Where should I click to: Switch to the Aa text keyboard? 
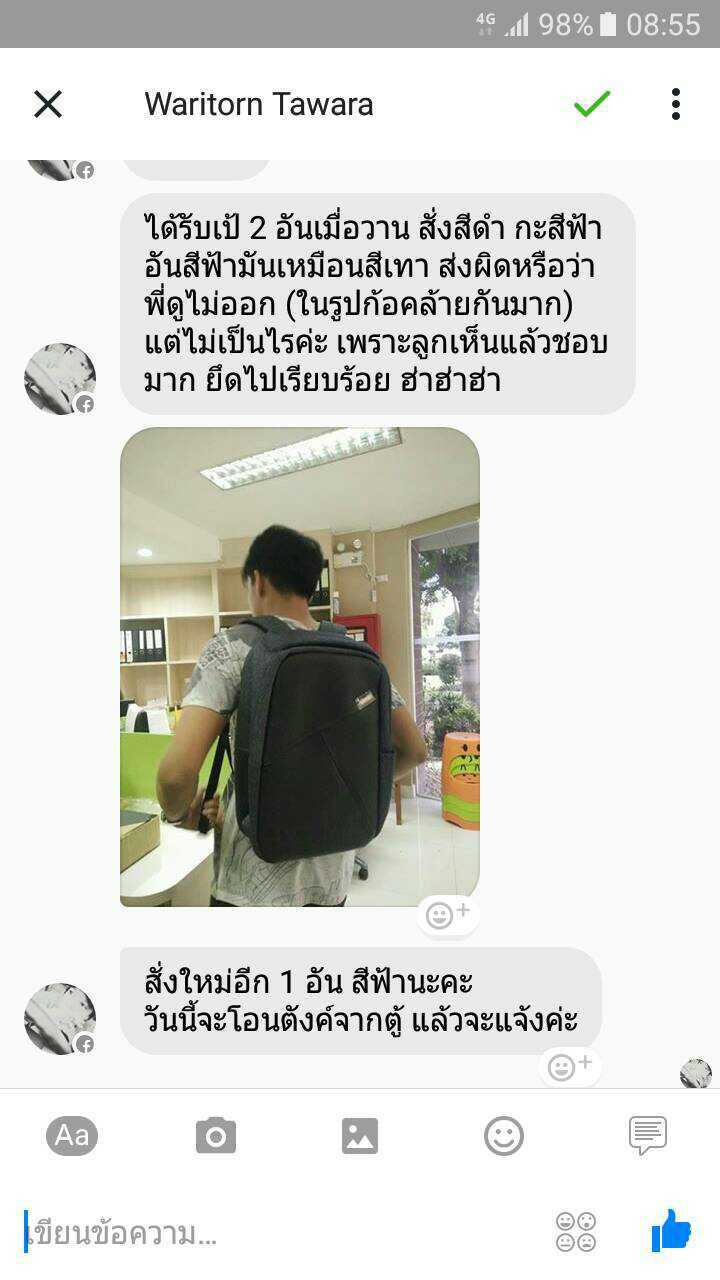click(72, 1135)
